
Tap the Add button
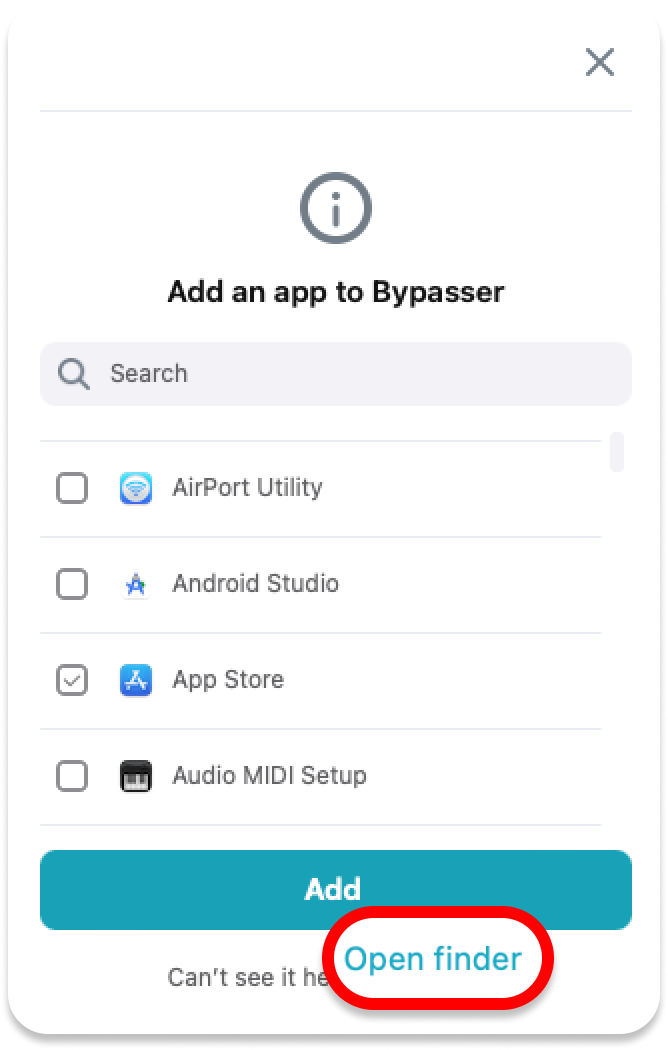[336, 889]
